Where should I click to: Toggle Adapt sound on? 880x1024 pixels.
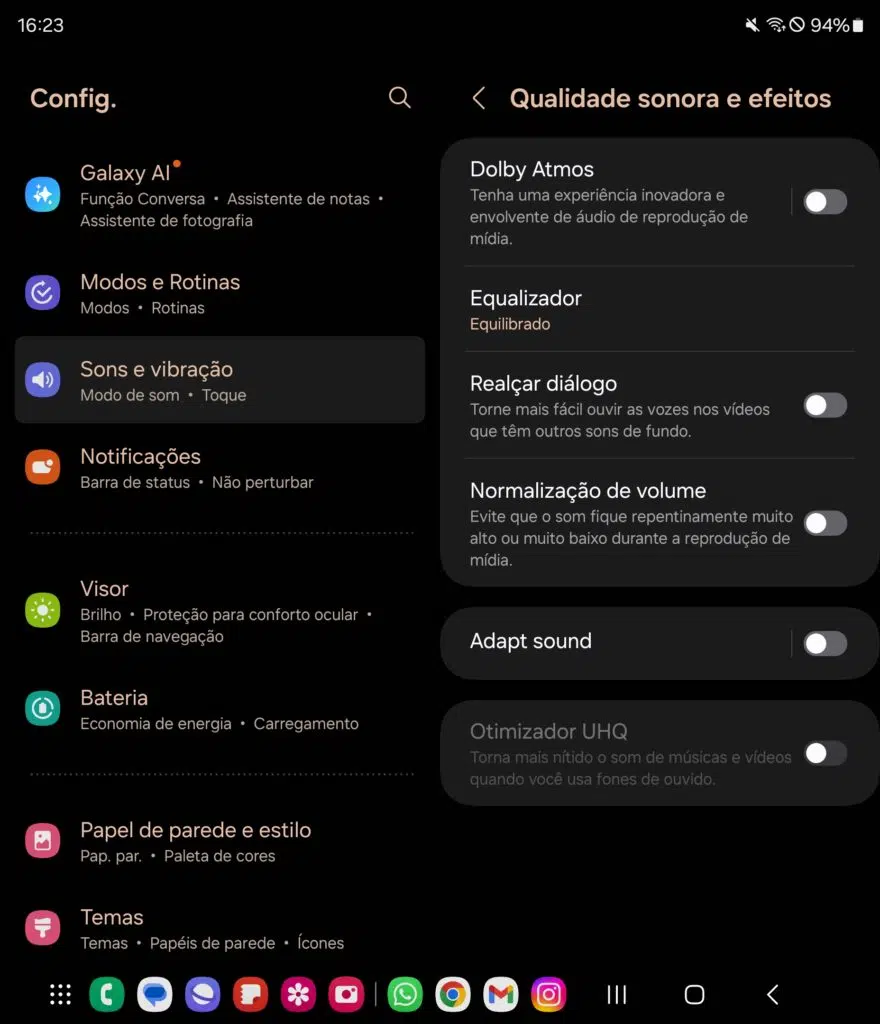[825, 643]
